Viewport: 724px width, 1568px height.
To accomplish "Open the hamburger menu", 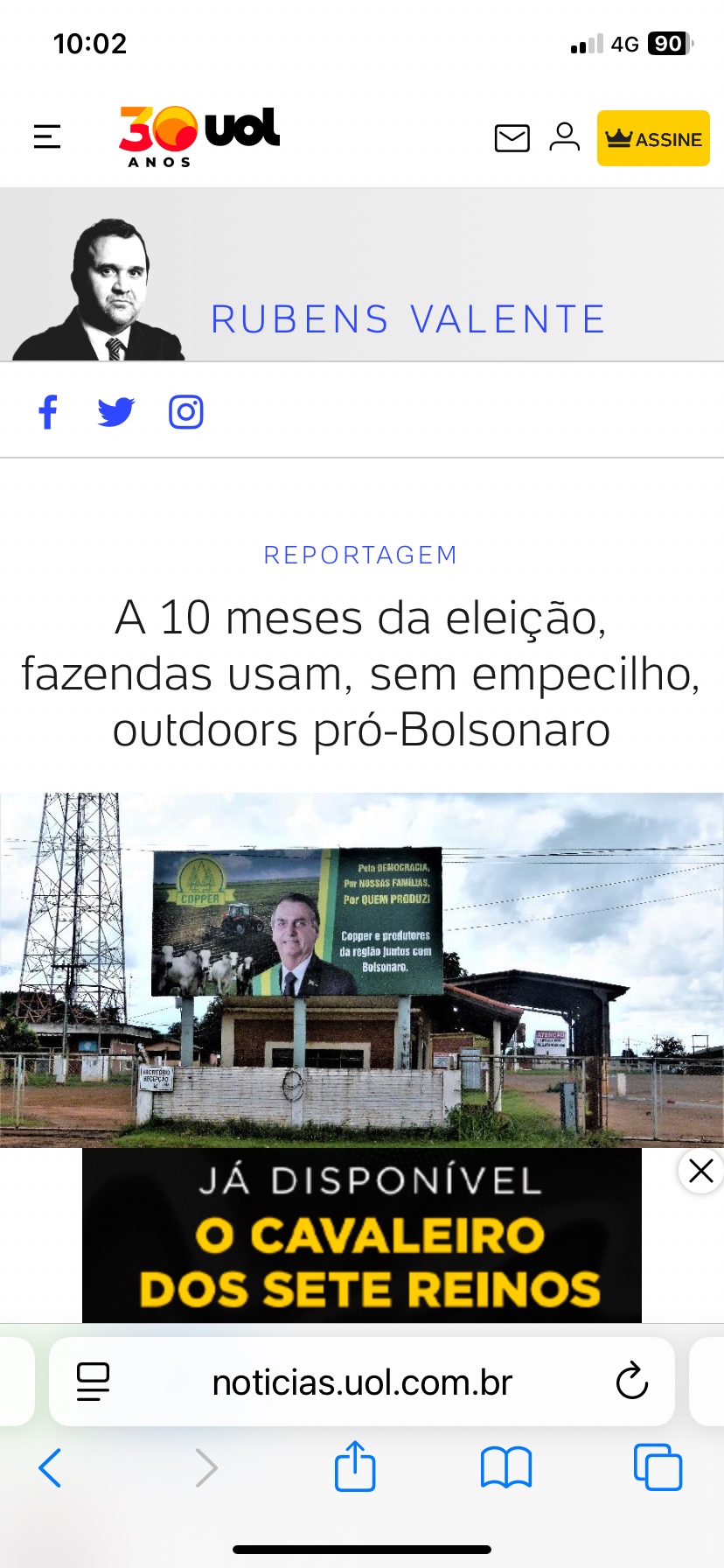I will (47, 136).
